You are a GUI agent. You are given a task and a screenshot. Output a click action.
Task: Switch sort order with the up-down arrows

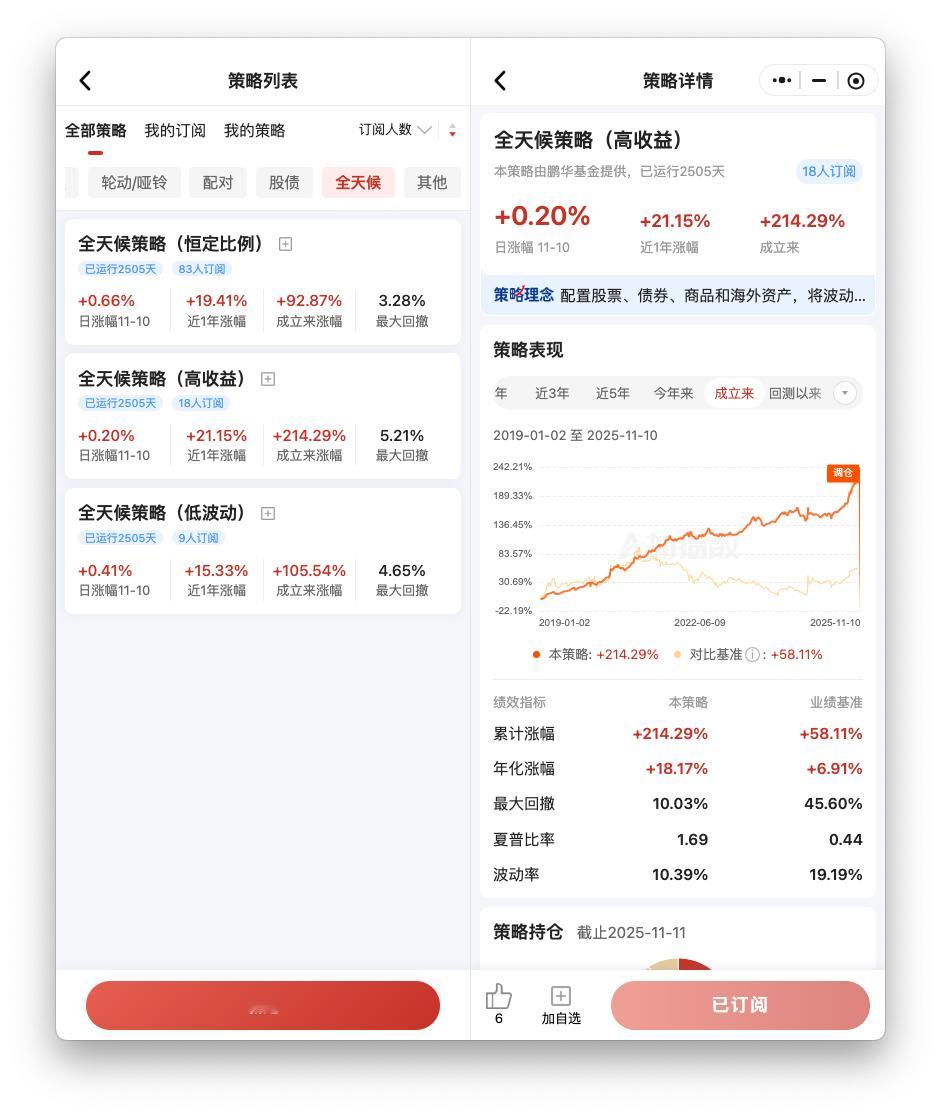[452, 130]
